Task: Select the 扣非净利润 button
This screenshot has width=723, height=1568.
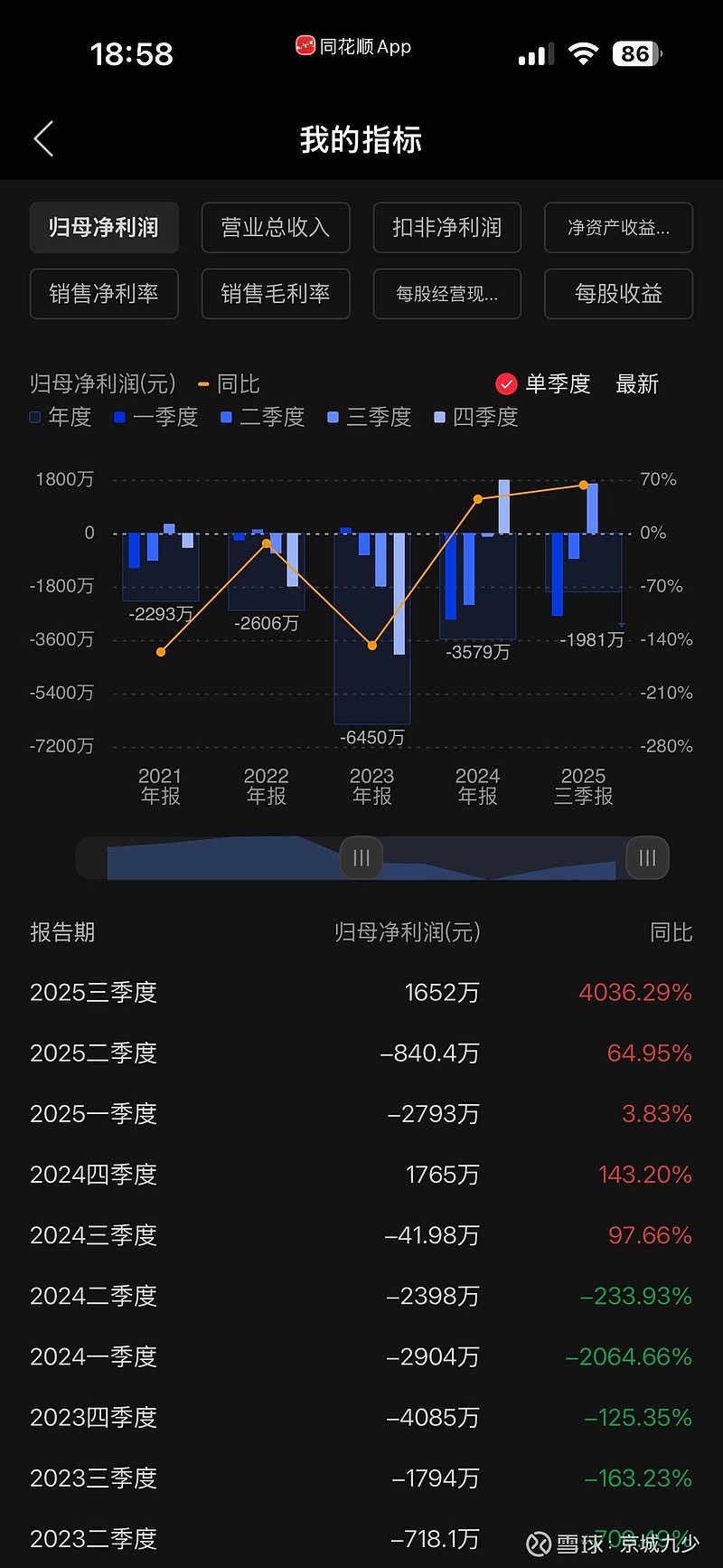Action: click(446, 228)
